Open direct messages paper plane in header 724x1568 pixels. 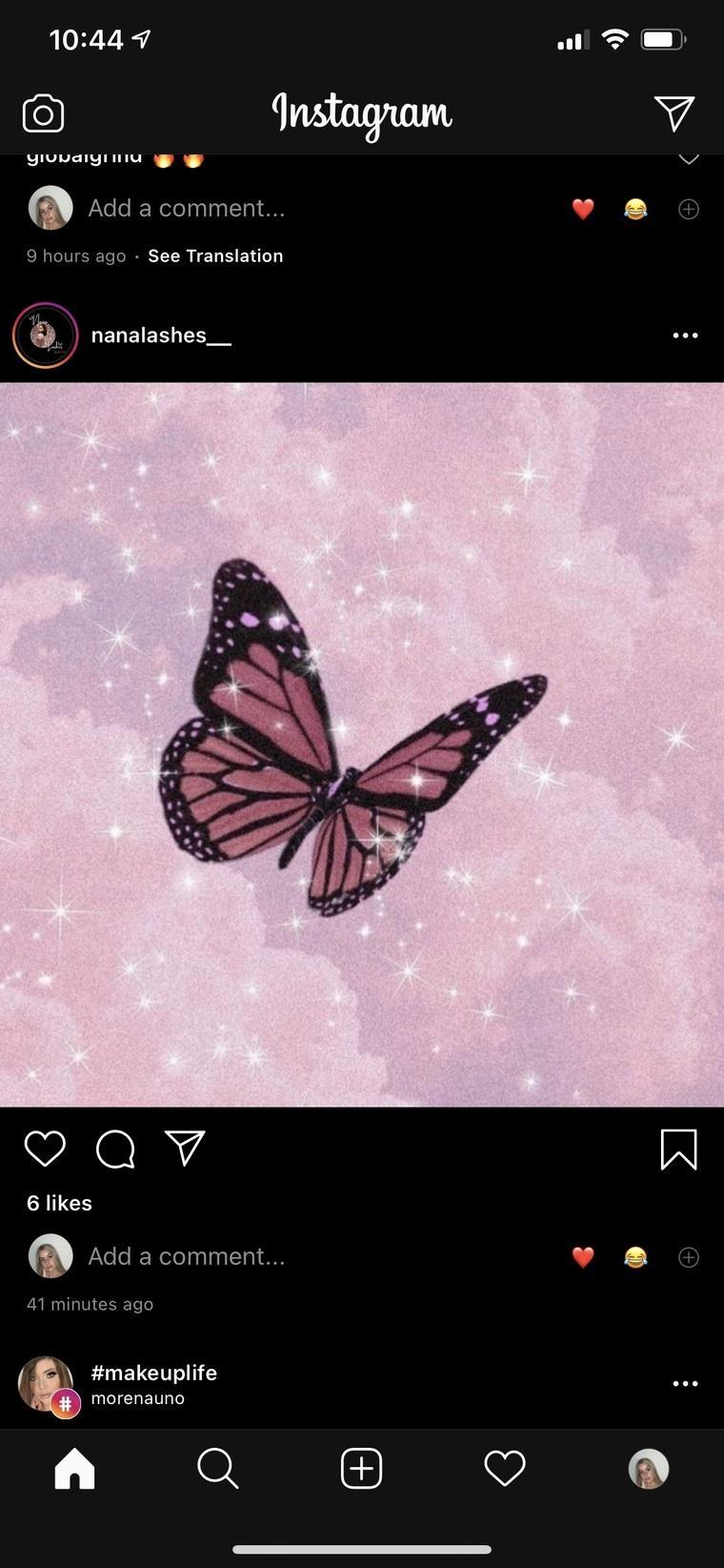click(674, 113)
